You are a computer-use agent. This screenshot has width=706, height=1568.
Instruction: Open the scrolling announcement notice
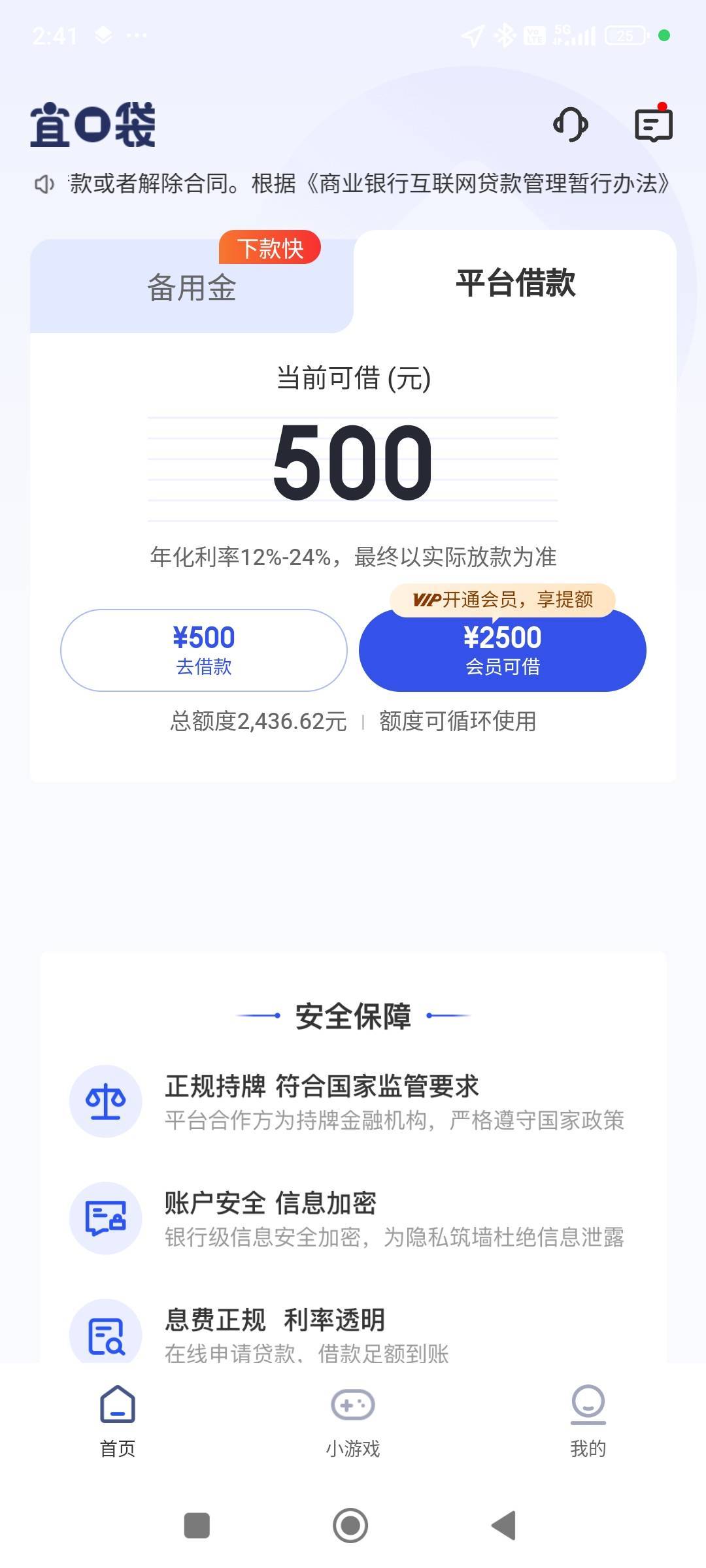[x=353, y=184]
